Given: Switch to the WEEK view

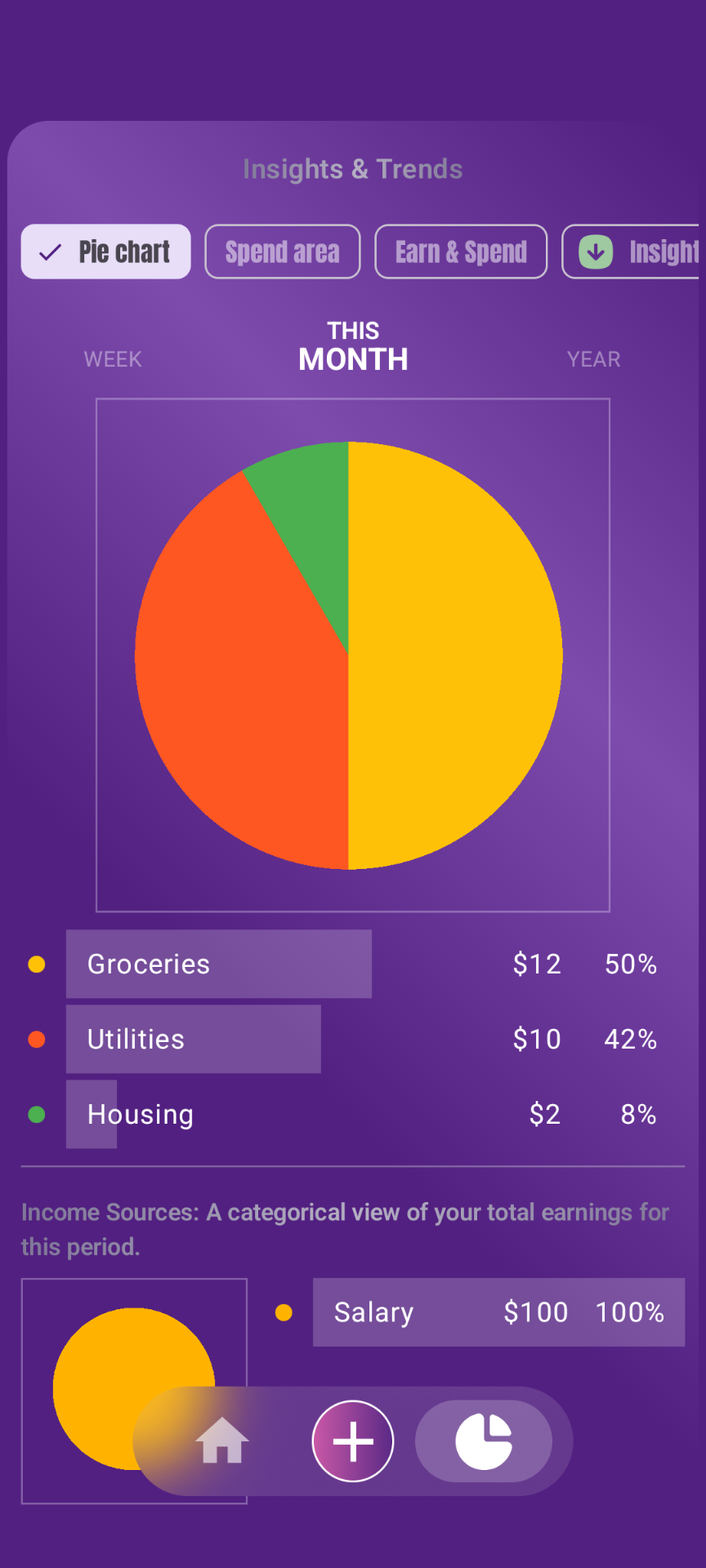Looking at the screenshot, I should (x=113, y=359).
